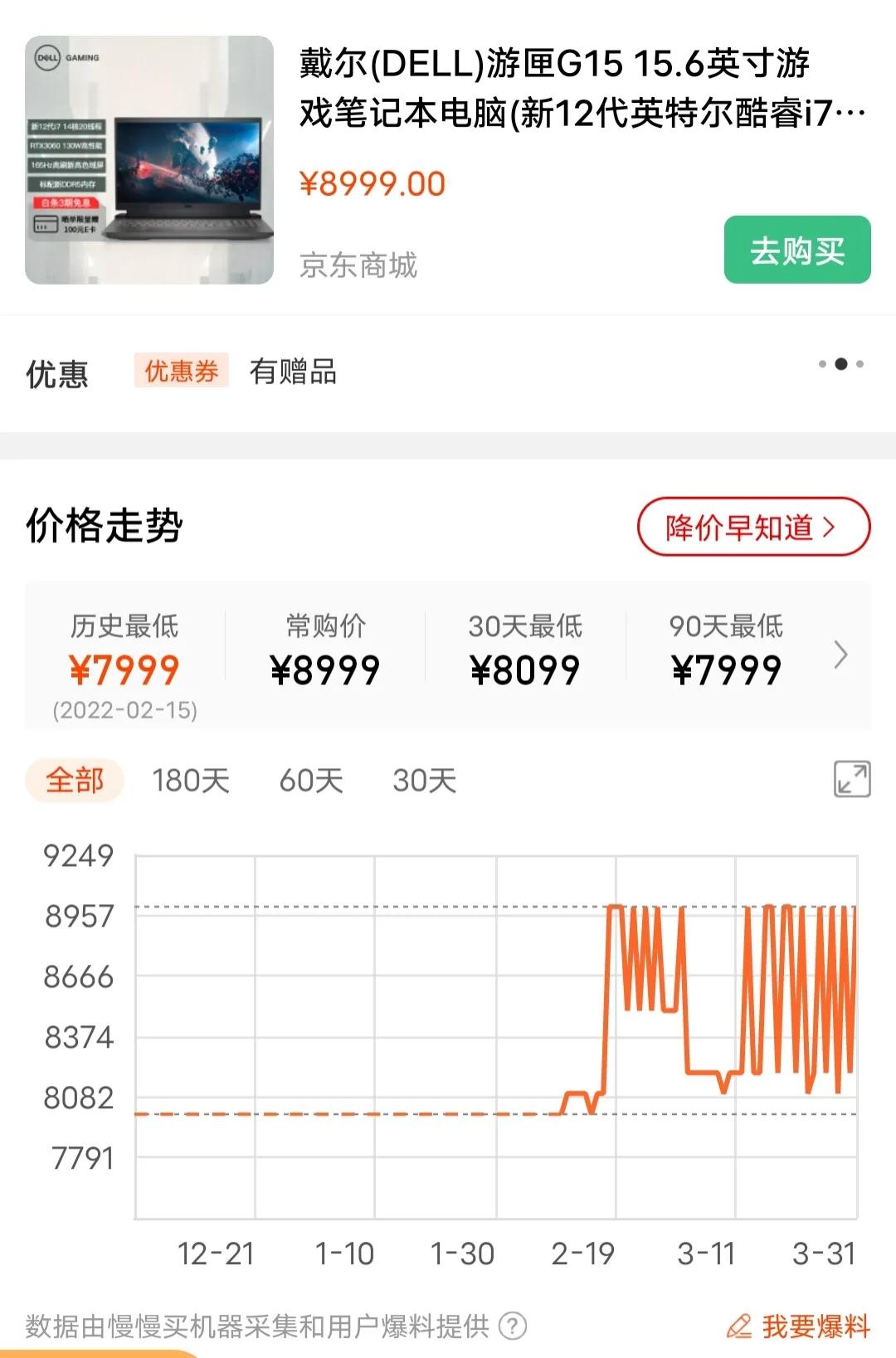Switch chart range to 180天
The image size is (896, 1358).
192,780
